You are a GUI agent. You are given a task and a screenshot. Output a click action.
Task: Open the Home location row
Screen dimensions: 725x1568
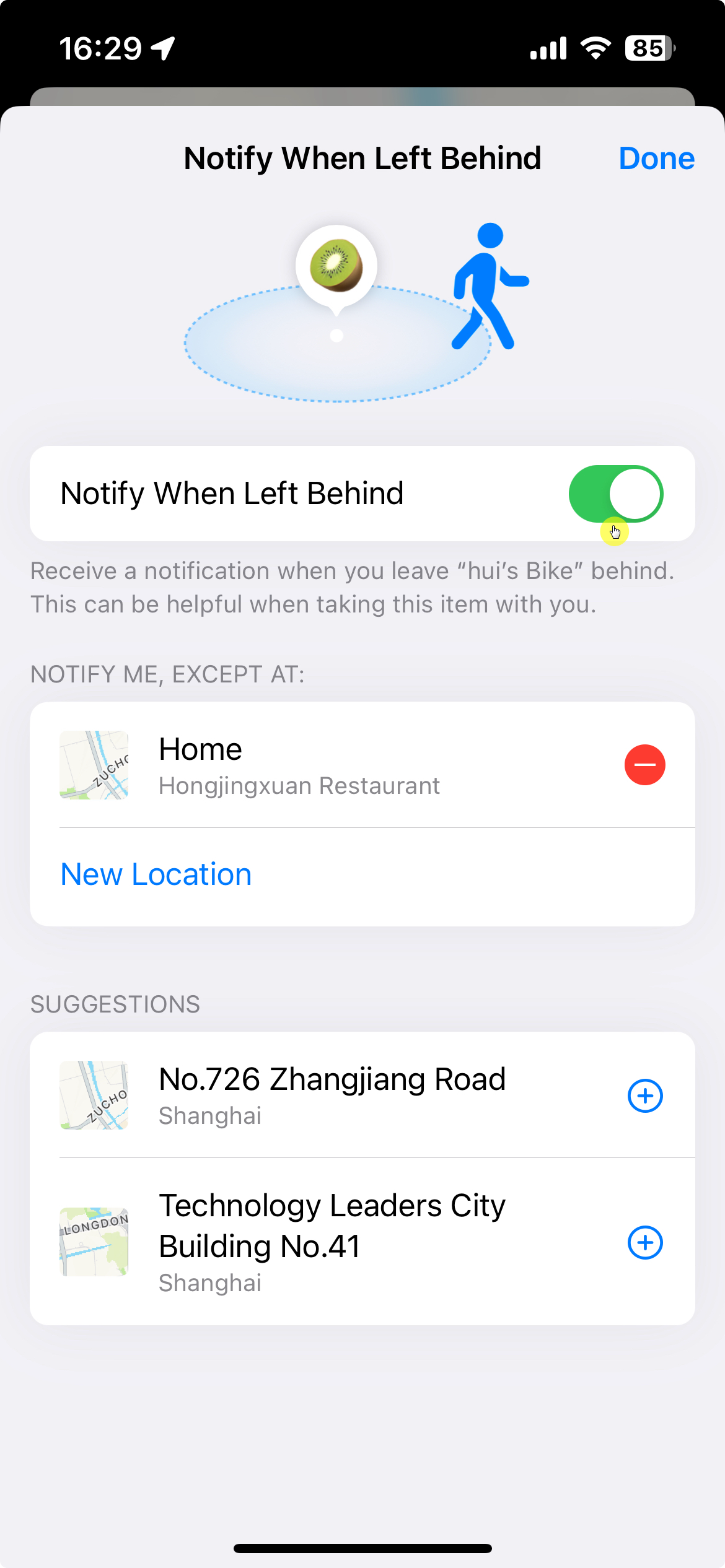297,765
